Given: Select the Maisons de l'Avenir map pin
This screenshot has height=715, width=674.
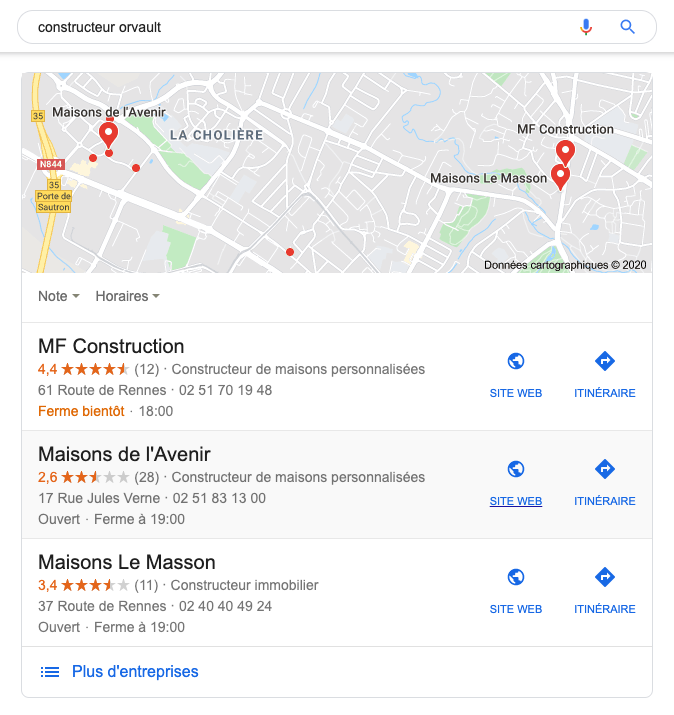Looking at the screenshot, I should click(108, 133).
